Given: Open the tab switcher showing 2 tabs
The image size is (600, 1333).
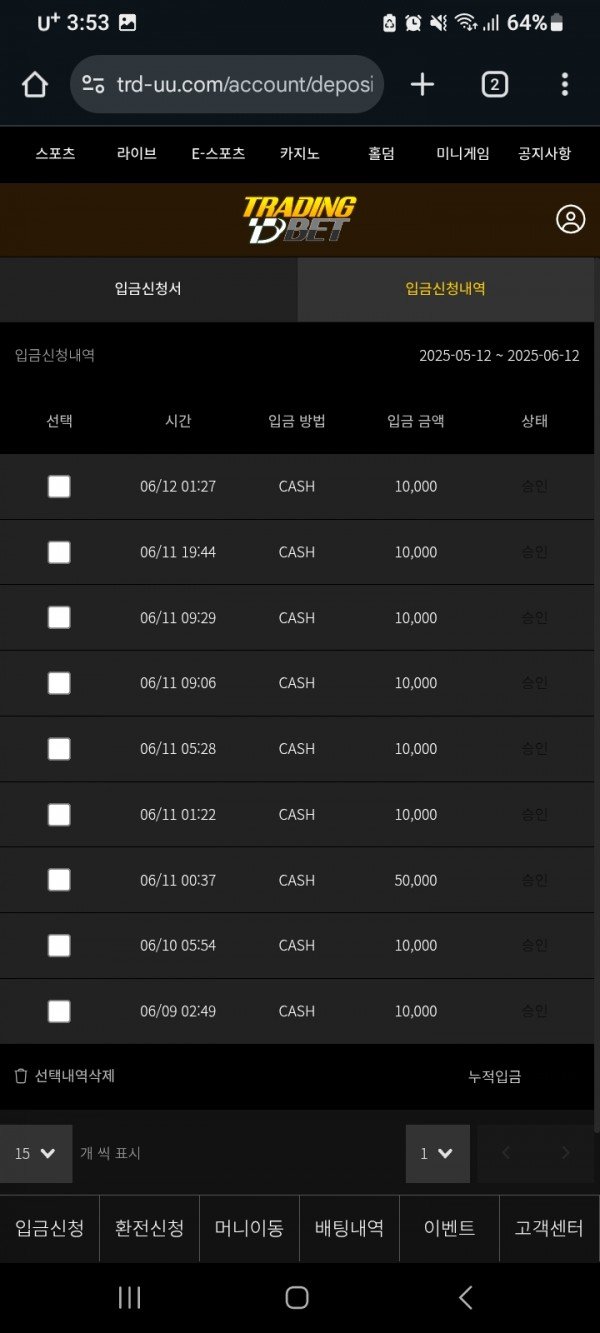Looking at the screenshot, I should coord(494,84).
